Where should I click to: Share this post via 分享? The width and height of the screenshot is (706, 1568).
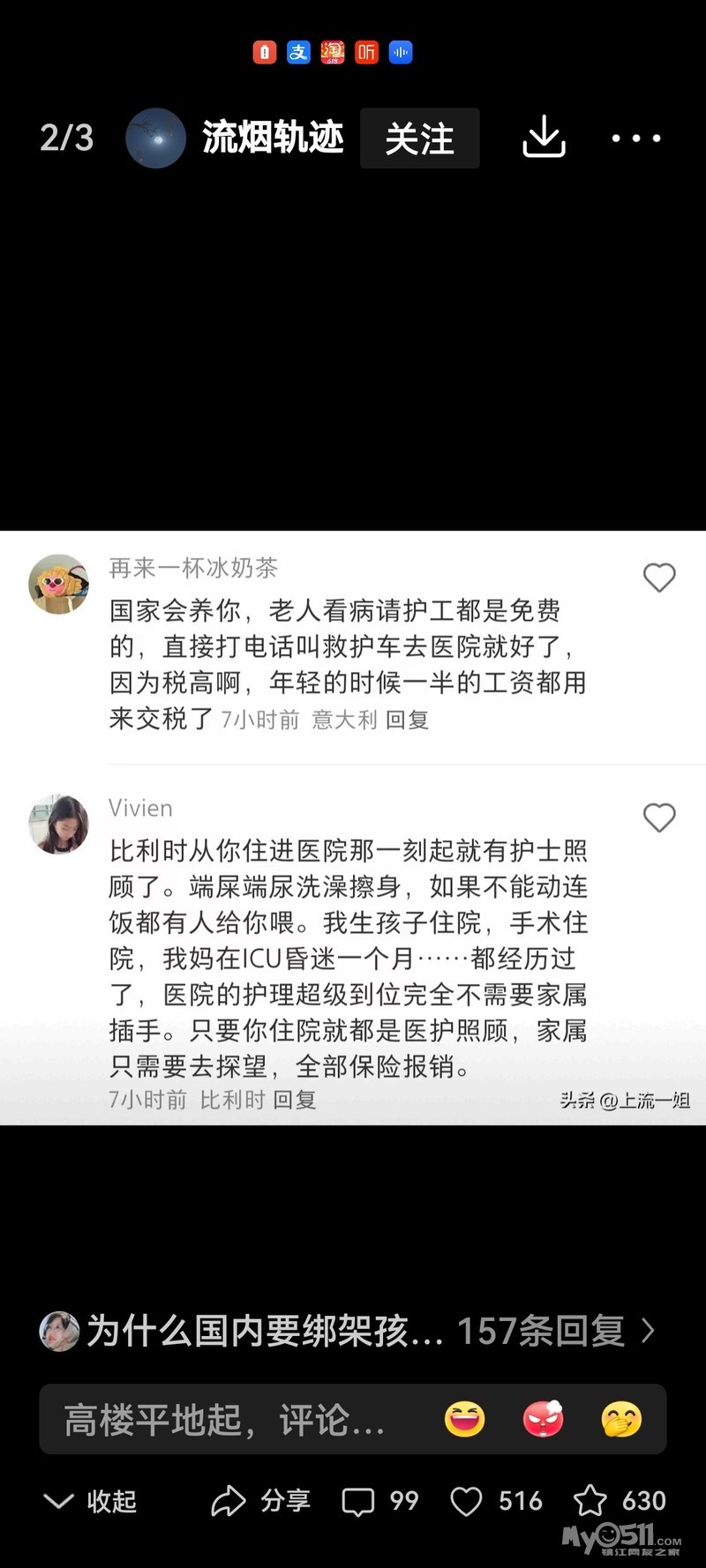click(261, 1501)
